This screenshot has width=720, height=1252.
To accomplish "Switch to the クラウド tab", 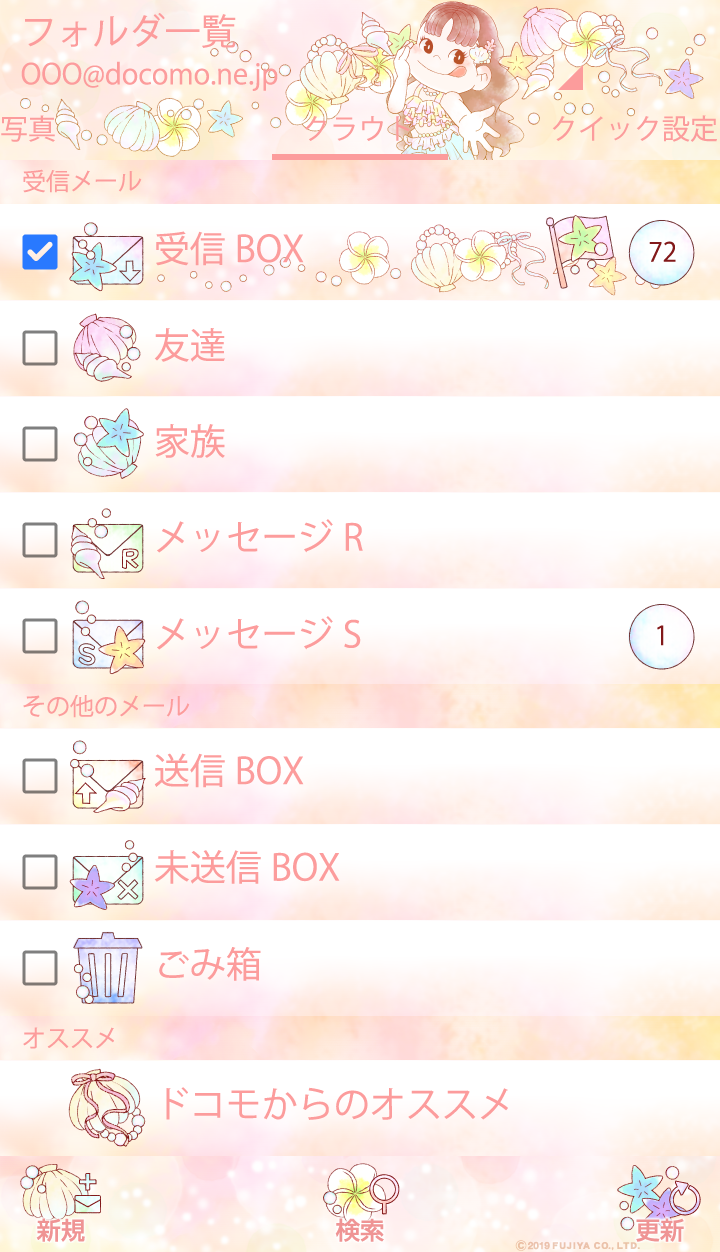I will 358,130.
